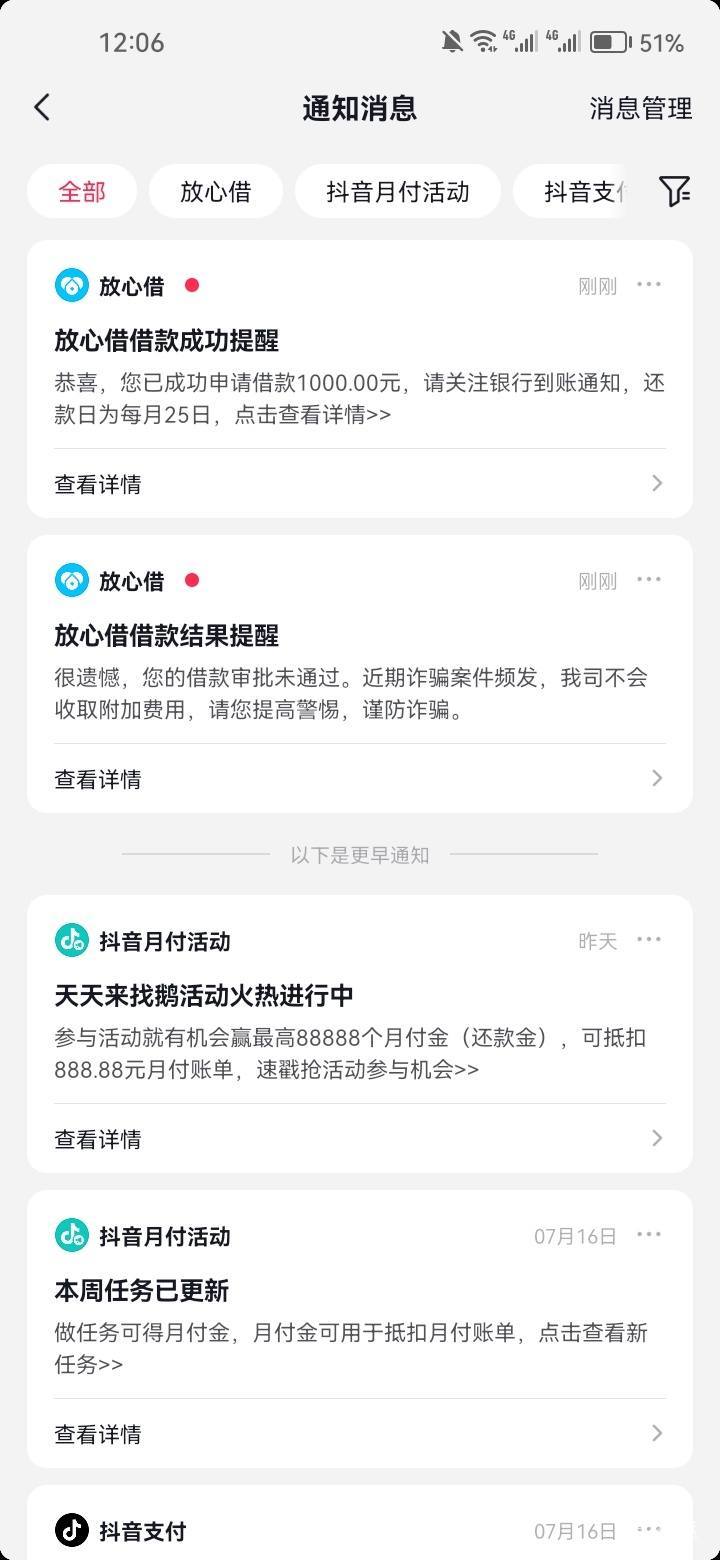Go back using the top-left arrow
This screenshot has width=720, height=1560.
point(42,107)
